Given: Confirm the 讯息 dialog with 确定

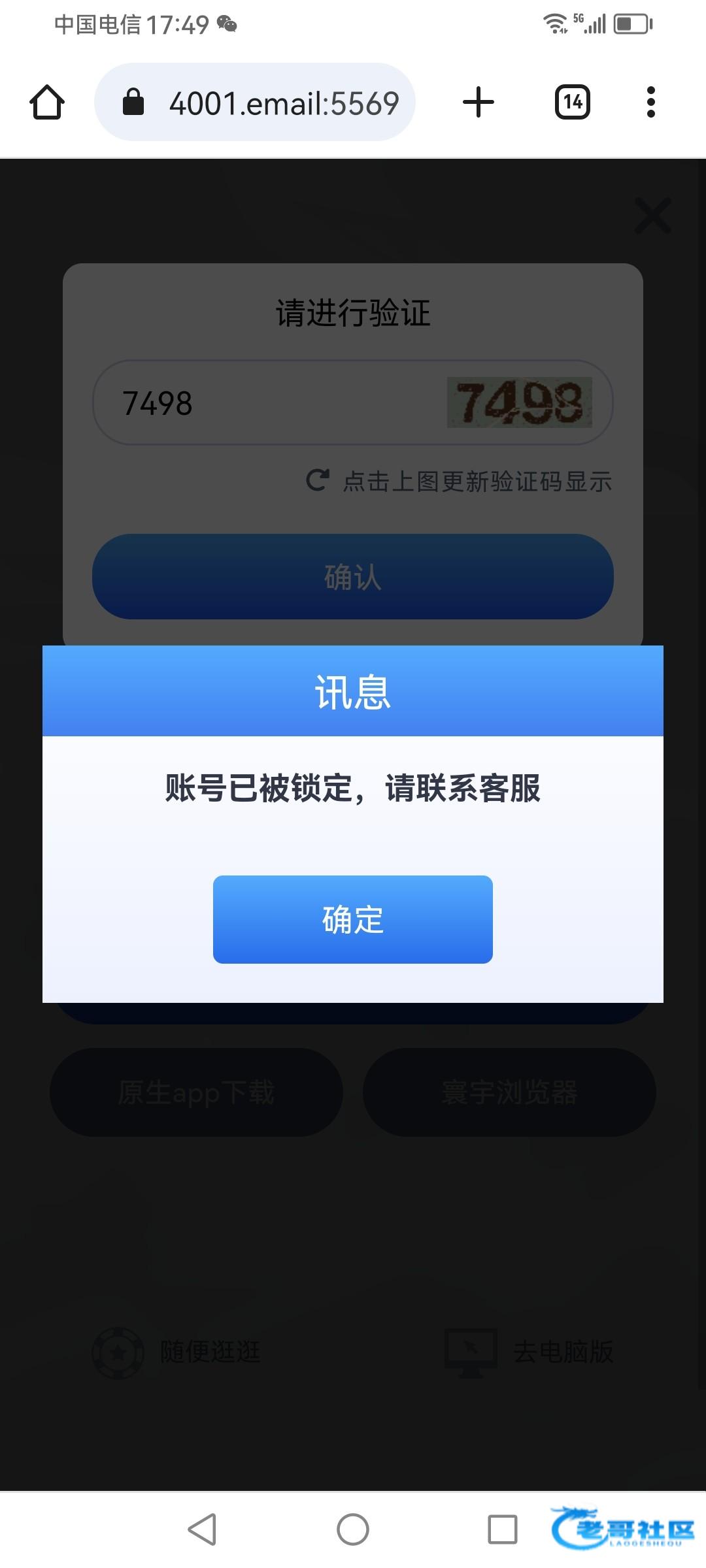Looking at the screenshot, I should click(352, 919).
